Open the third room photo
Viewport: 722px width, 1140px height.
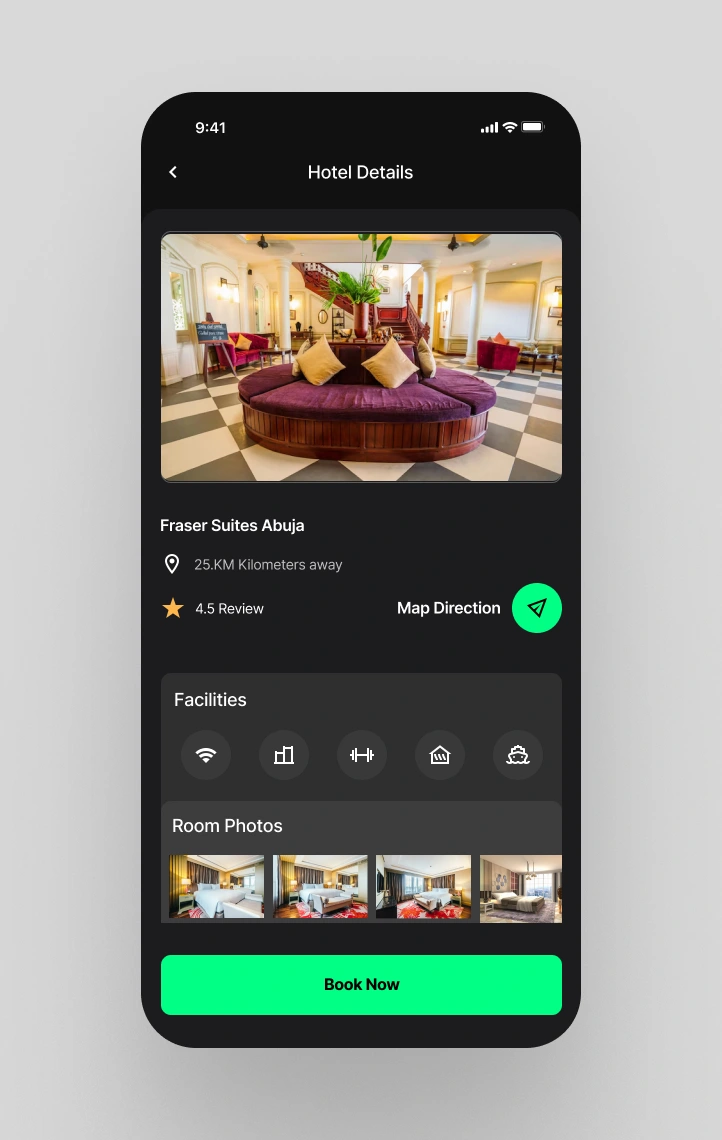pos(423,887)
